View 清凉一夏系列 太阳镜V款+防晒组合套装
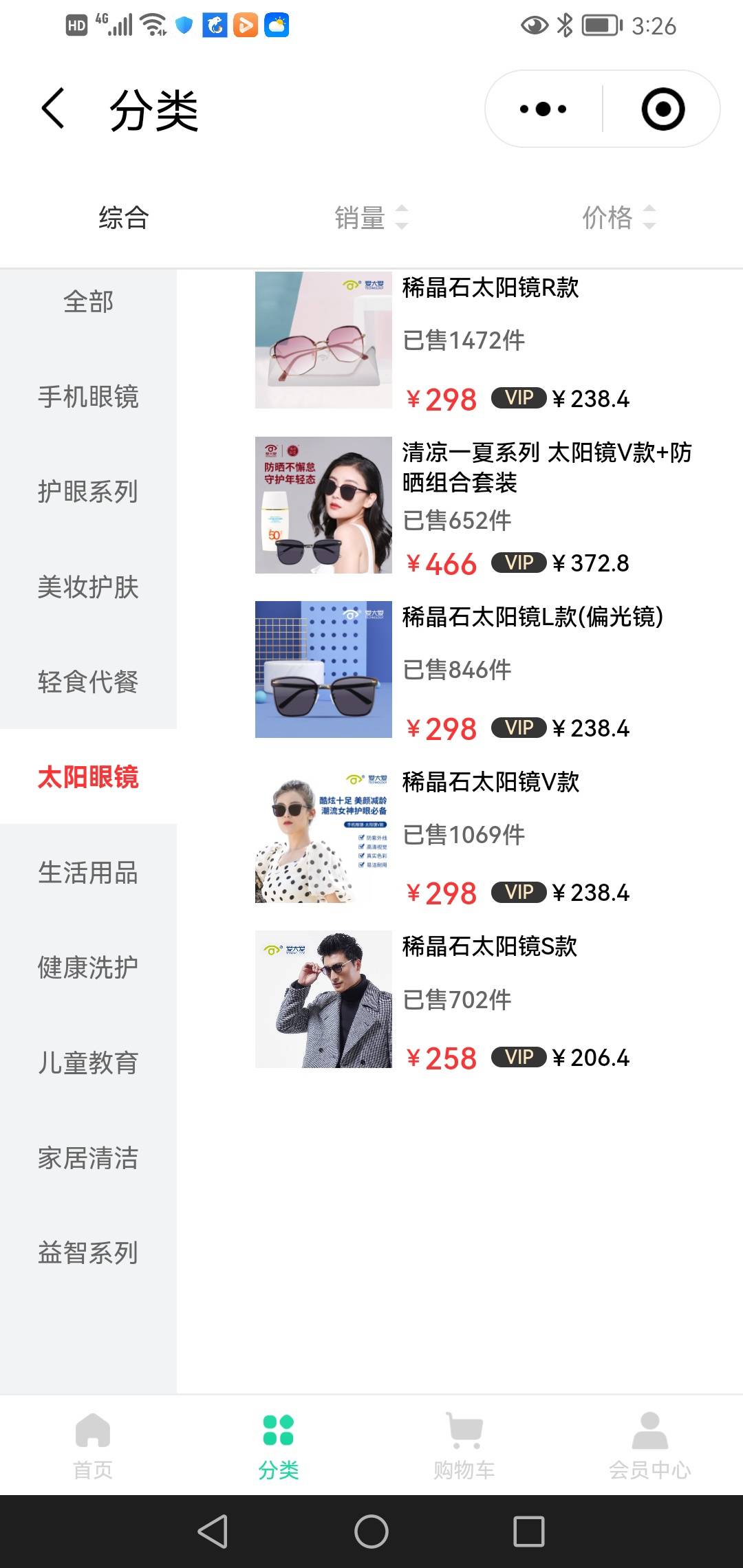 point(546,467)
